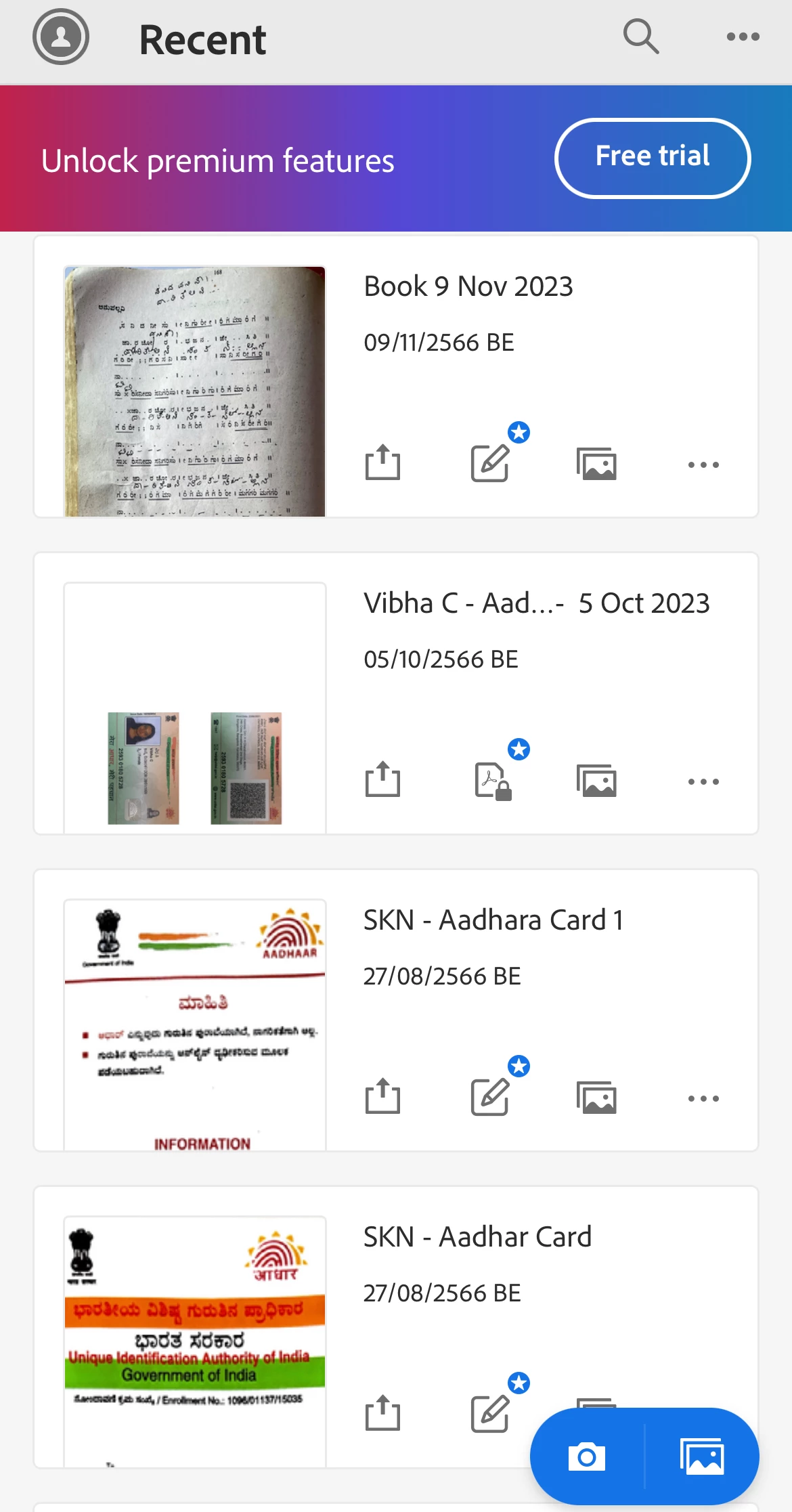Screen dimensions: 792x1512
Task: Share Book 9 Nov 2023
Action: (x=382, y=464)
